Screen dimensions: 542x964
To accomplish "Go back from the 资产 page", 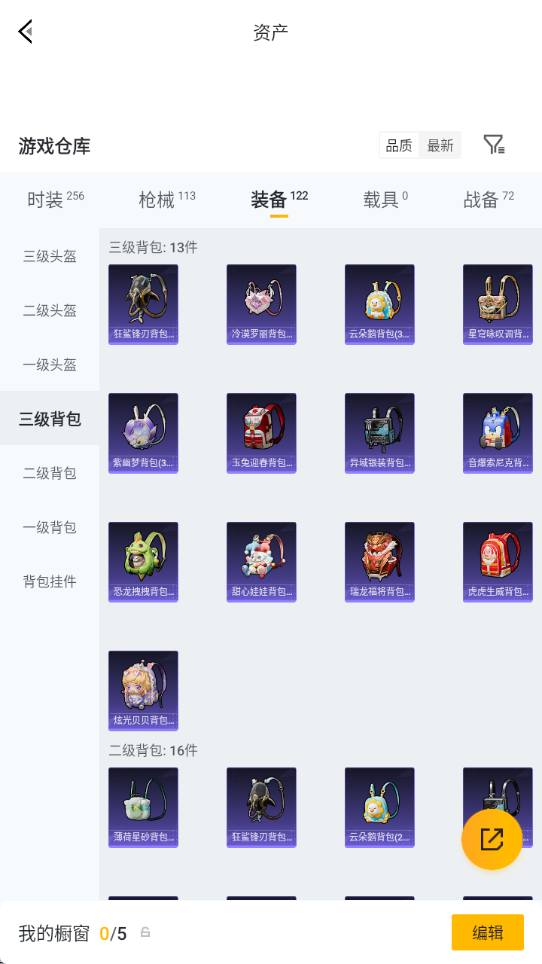I will pyautogui.click(x=25, y=31).
